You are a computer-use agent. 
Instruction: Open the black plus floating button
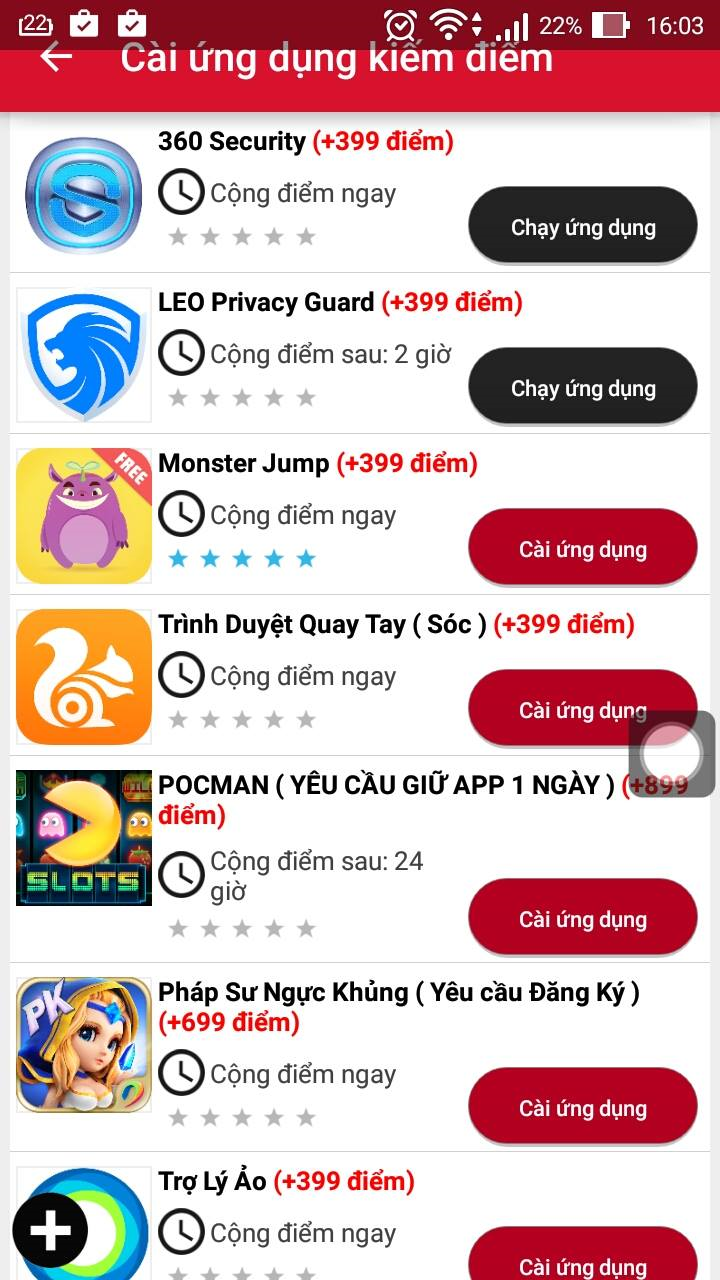pyautogui.click(x=50, y=1230)
